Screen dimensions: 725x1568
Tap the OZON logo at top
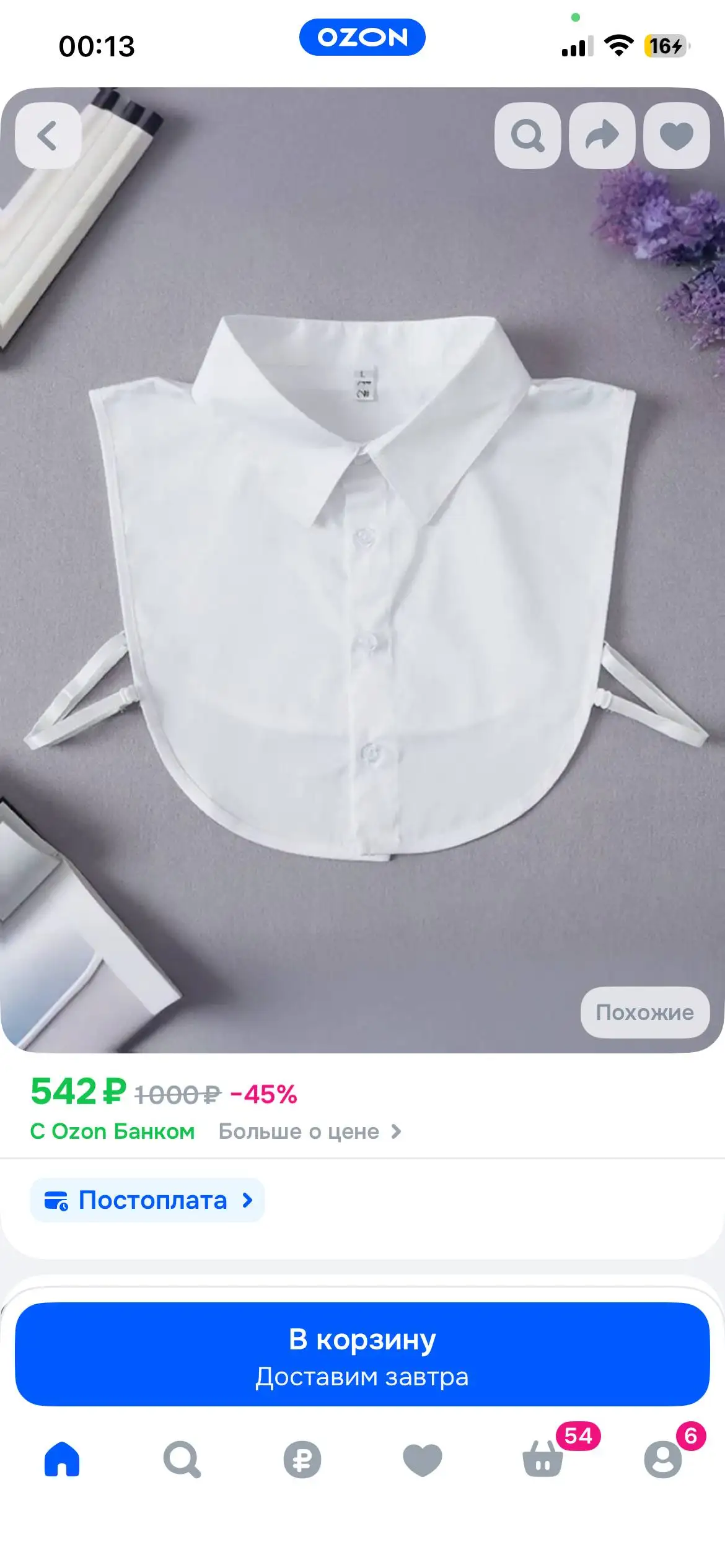[x=362, y=38]
